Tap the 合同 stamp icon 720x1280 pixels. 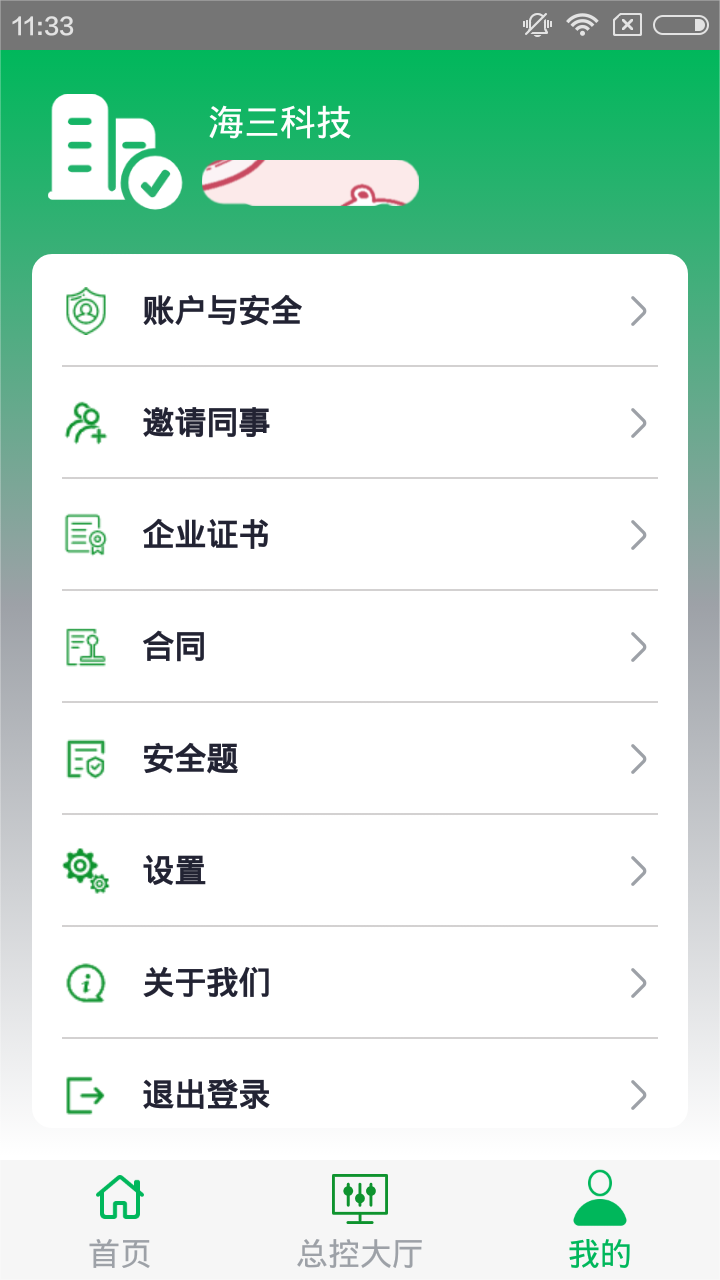[86, 647]
